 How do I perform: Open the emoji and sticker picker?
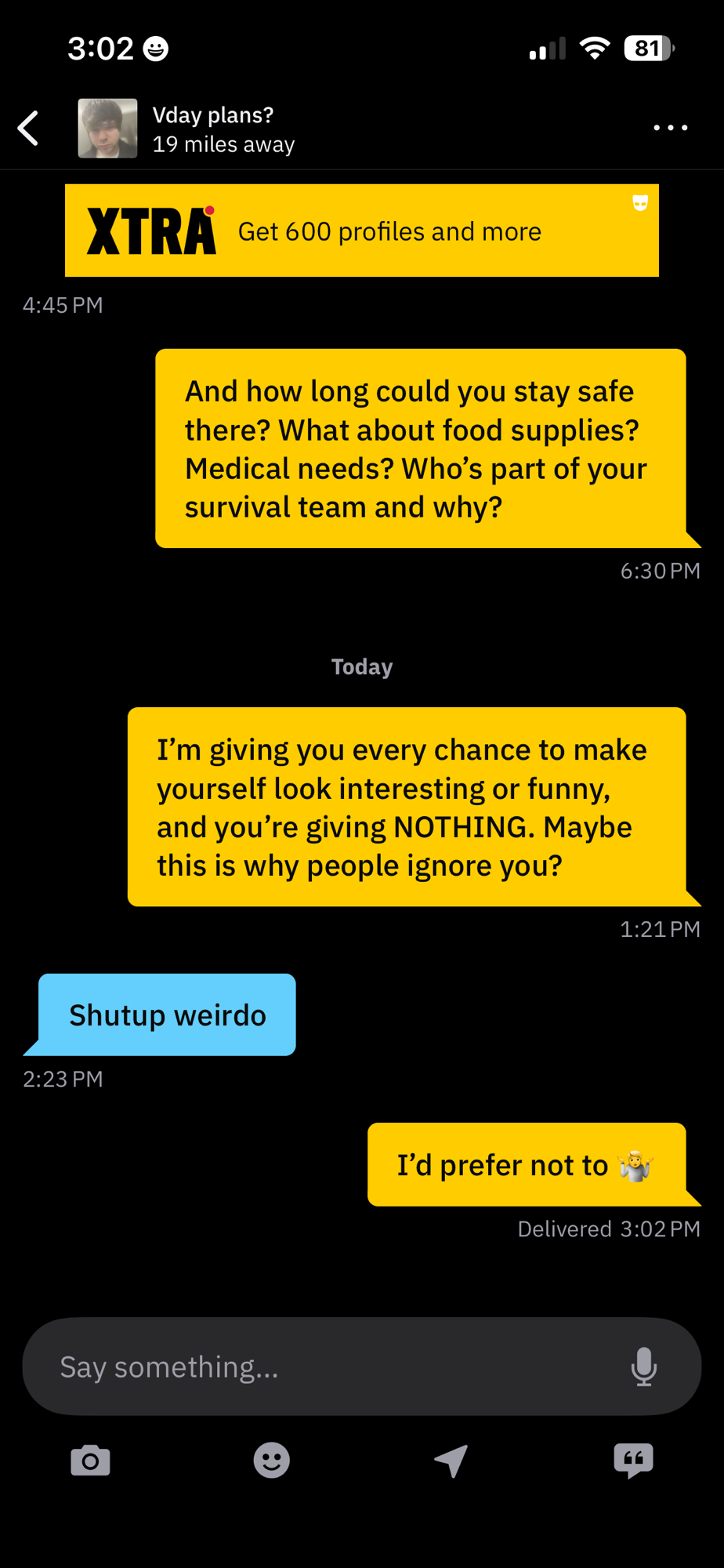tap(271, 1461)
